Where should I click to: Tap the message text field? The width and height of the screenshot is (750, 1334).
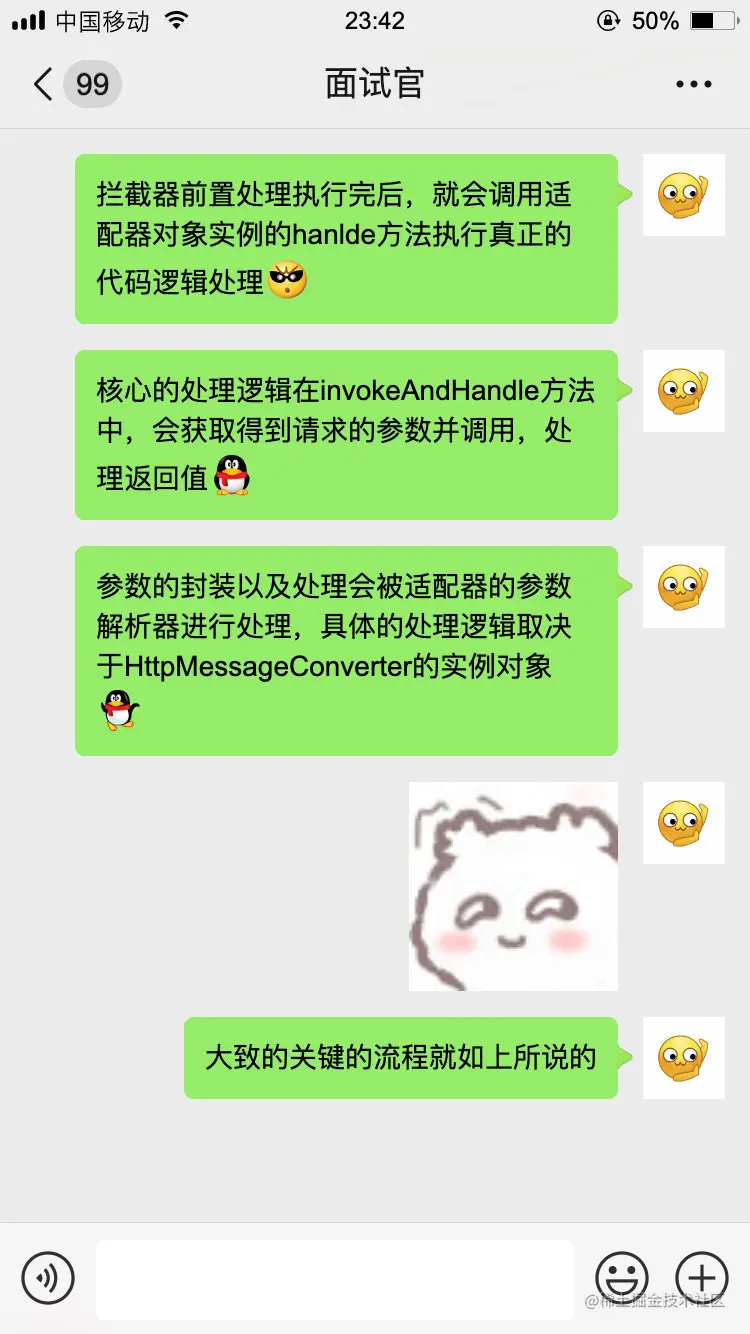[335, 1278]
